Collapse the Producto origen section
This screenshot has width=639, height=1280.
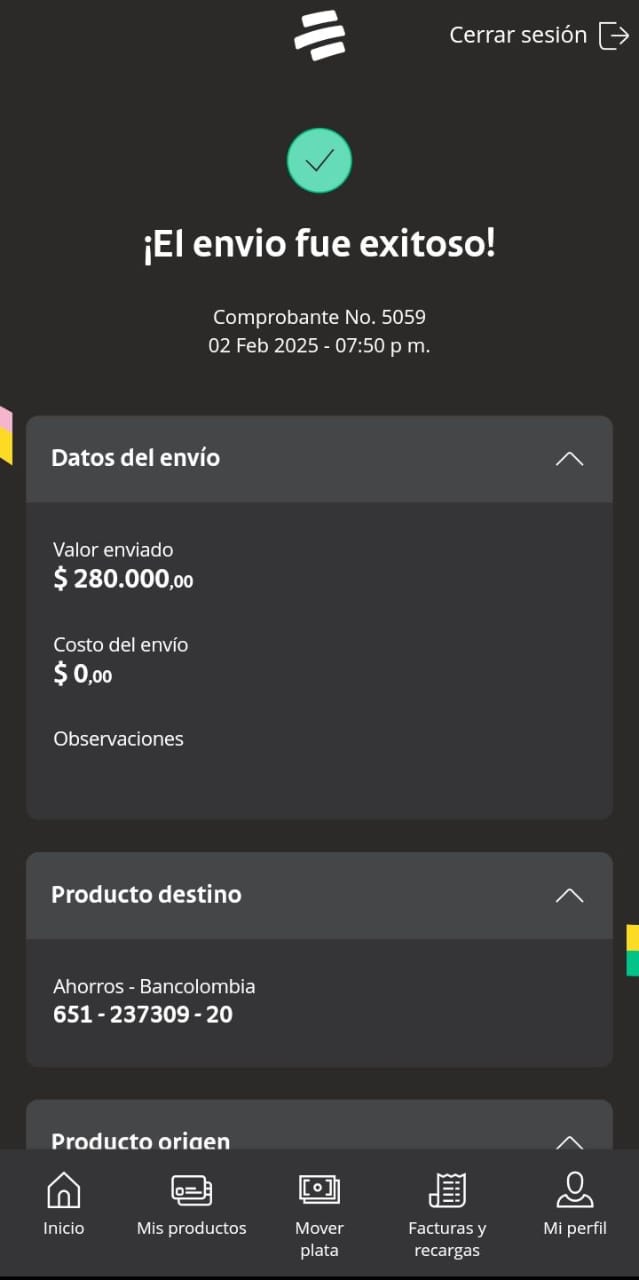pos(569,1140)
